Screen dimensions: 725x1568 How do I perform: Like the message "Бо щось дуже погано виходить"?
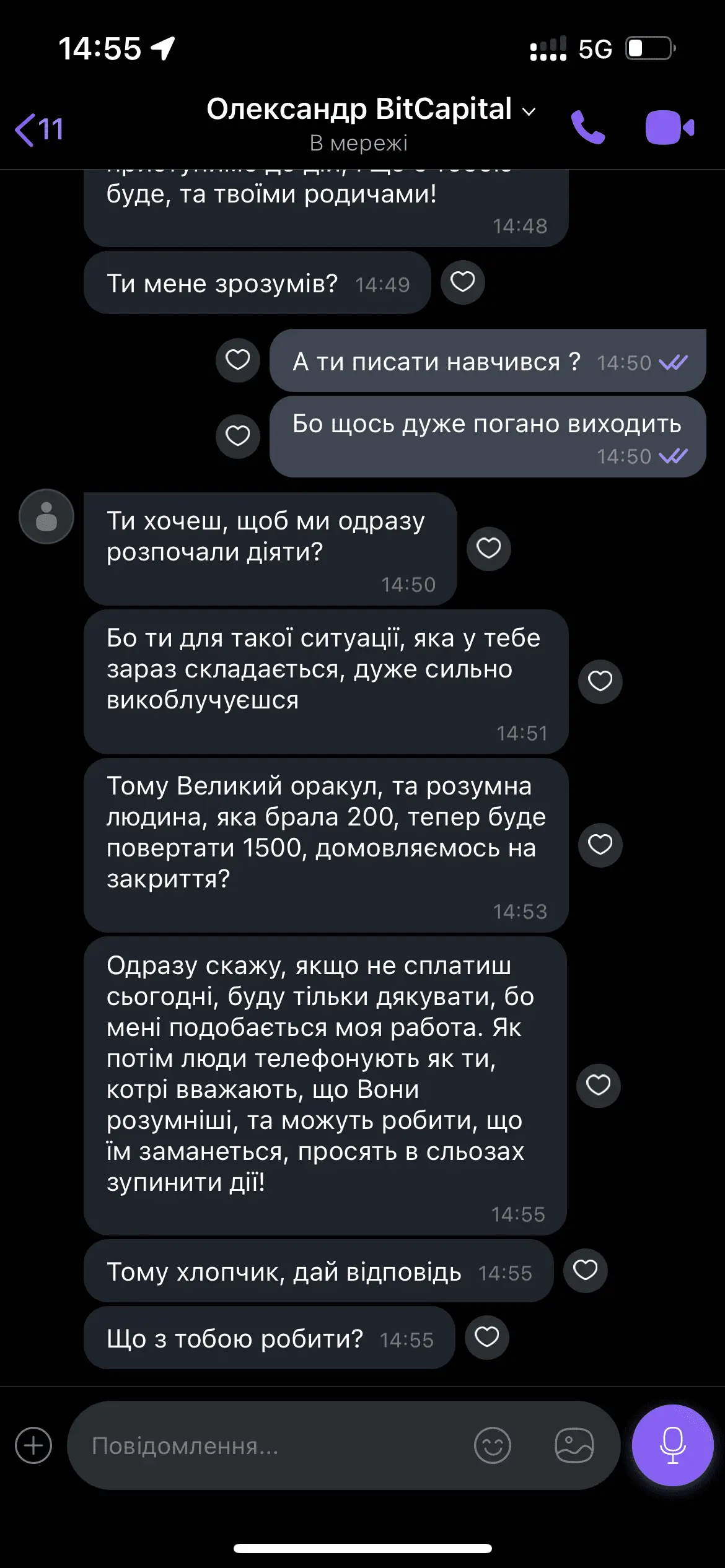[237, 436]
